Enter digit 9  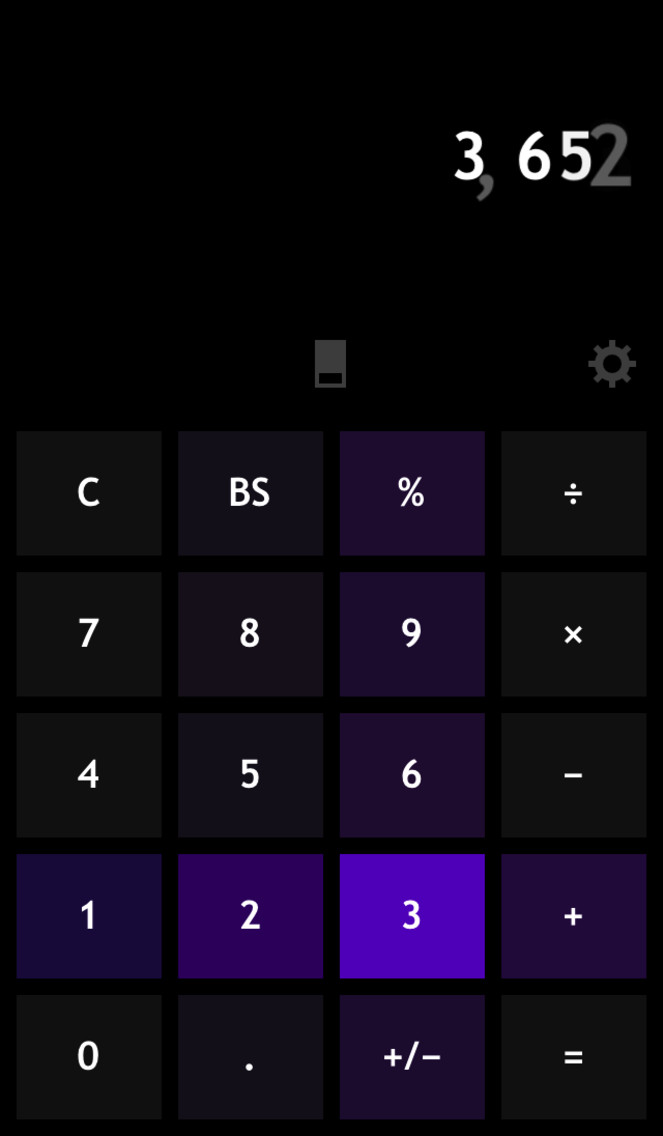point(412,635)
